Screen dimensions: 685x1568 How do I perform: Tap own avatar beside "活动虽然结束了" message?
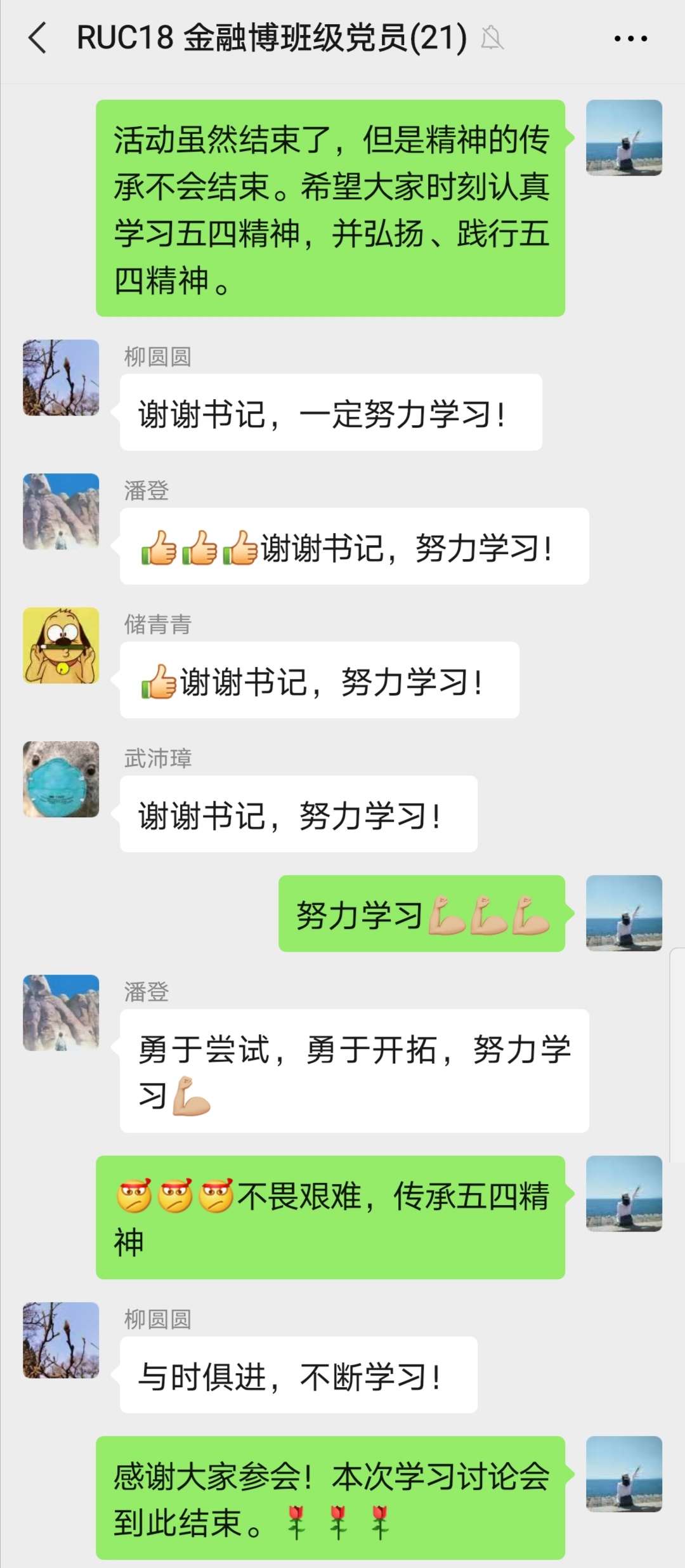pos(624,138)
